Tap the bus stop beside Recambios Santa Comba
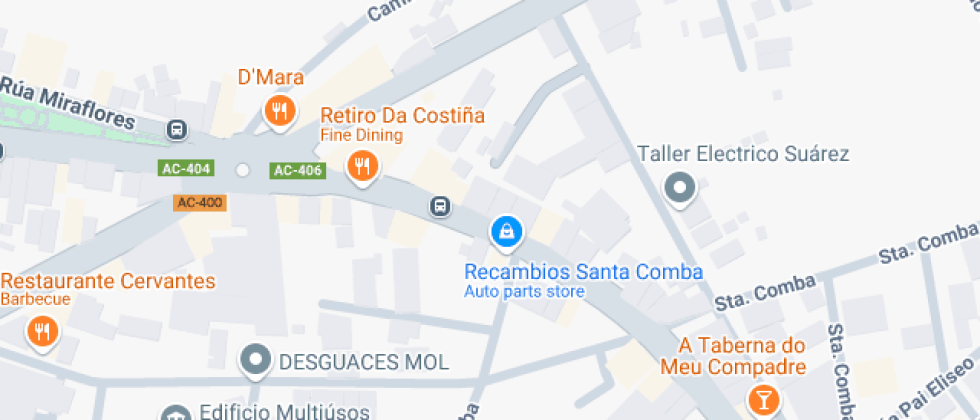The height and width of the screenshot is (420, 980). point(439,207)
